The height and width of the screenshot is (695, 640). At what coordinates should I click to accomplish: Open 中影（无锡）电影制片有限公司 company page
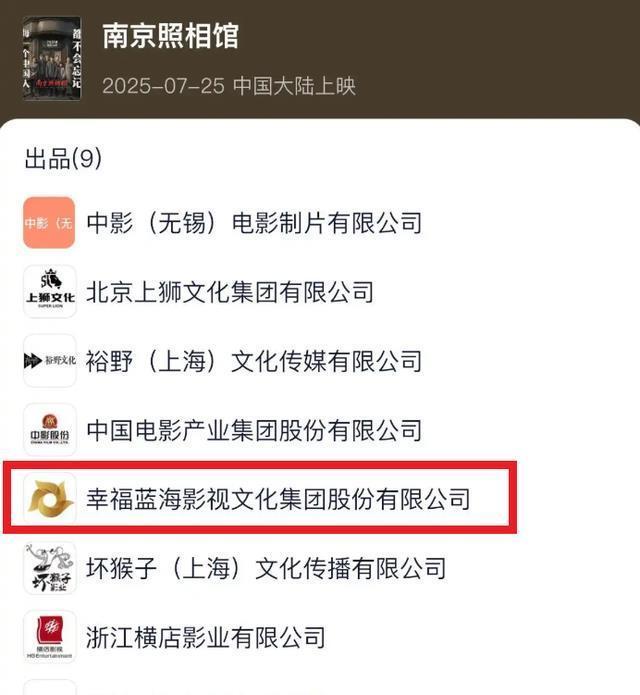pos(254,223)
